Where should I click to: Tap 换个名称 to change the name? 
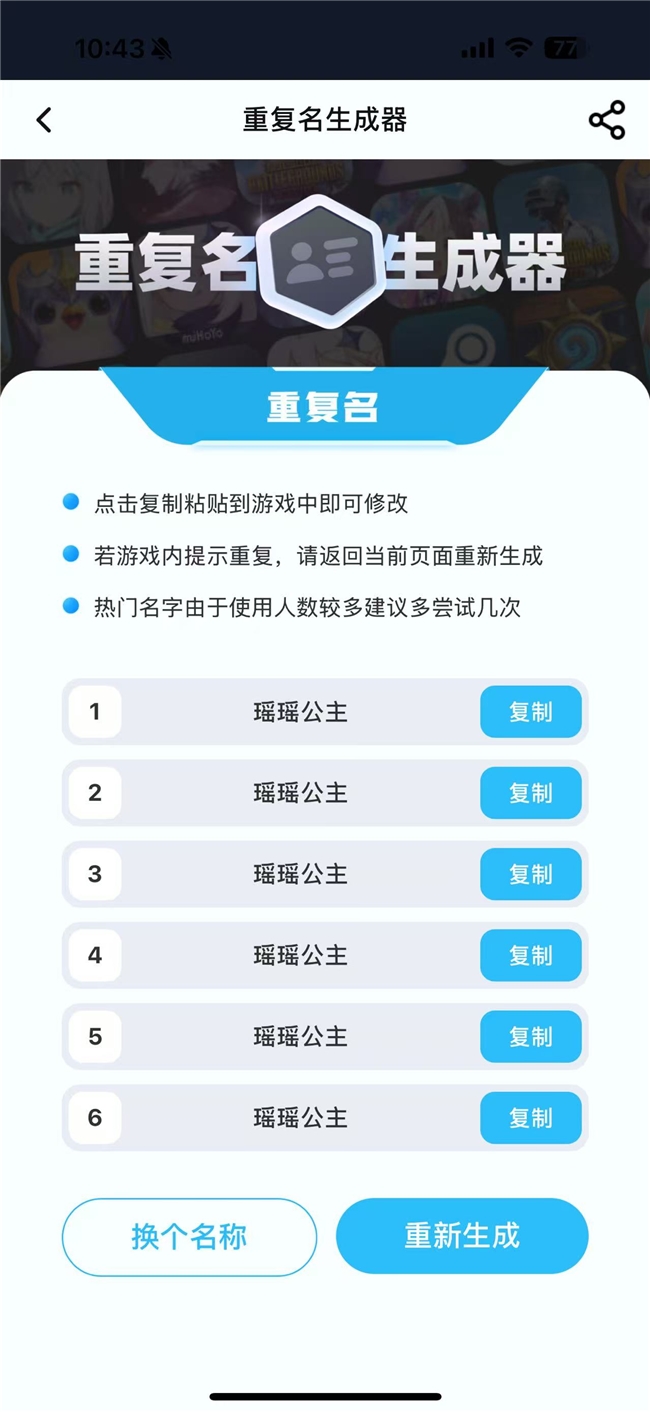[x=189, y=1237]
